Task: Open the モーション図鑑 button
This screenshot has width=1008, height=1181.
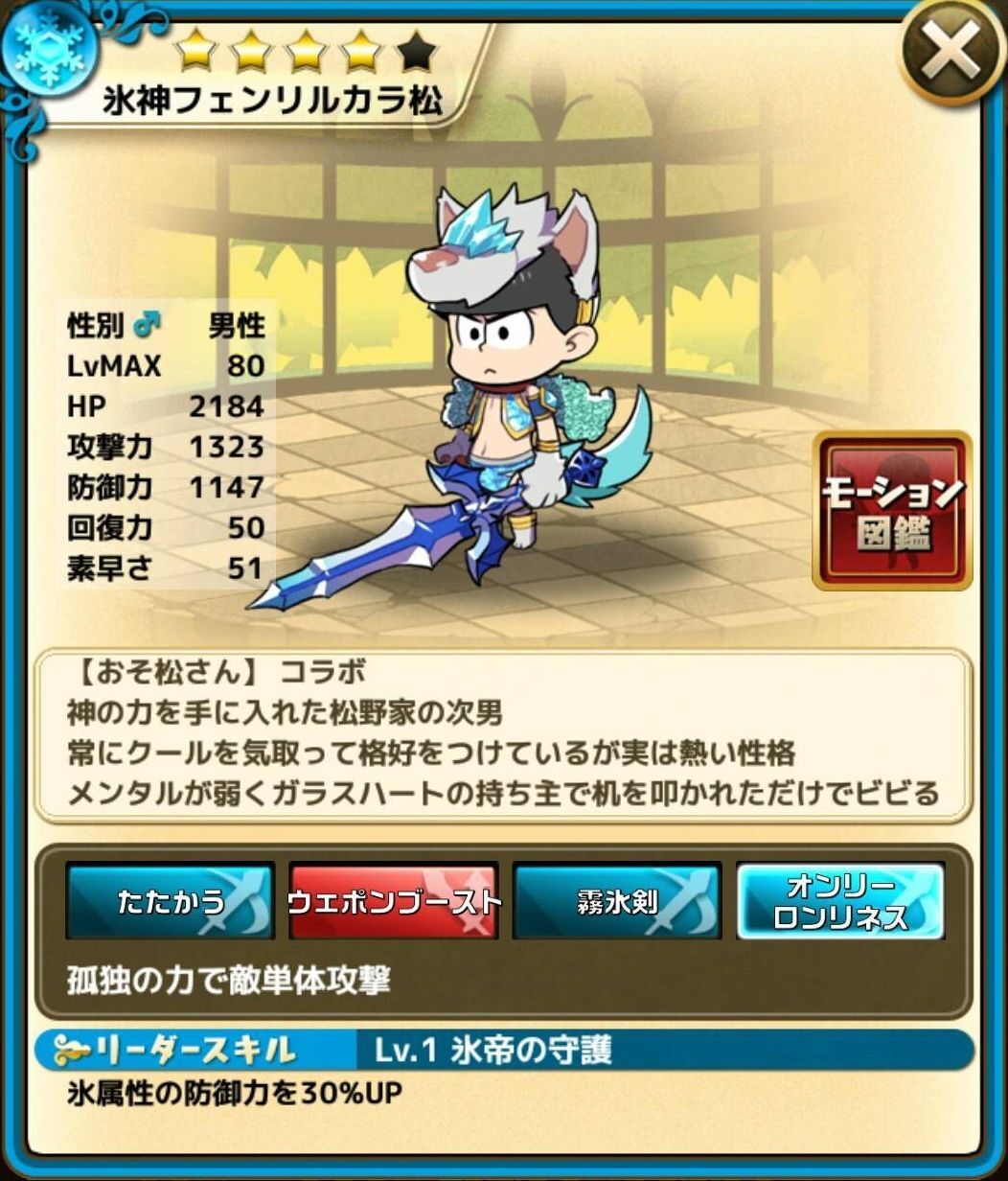Action: coord(892,511)
